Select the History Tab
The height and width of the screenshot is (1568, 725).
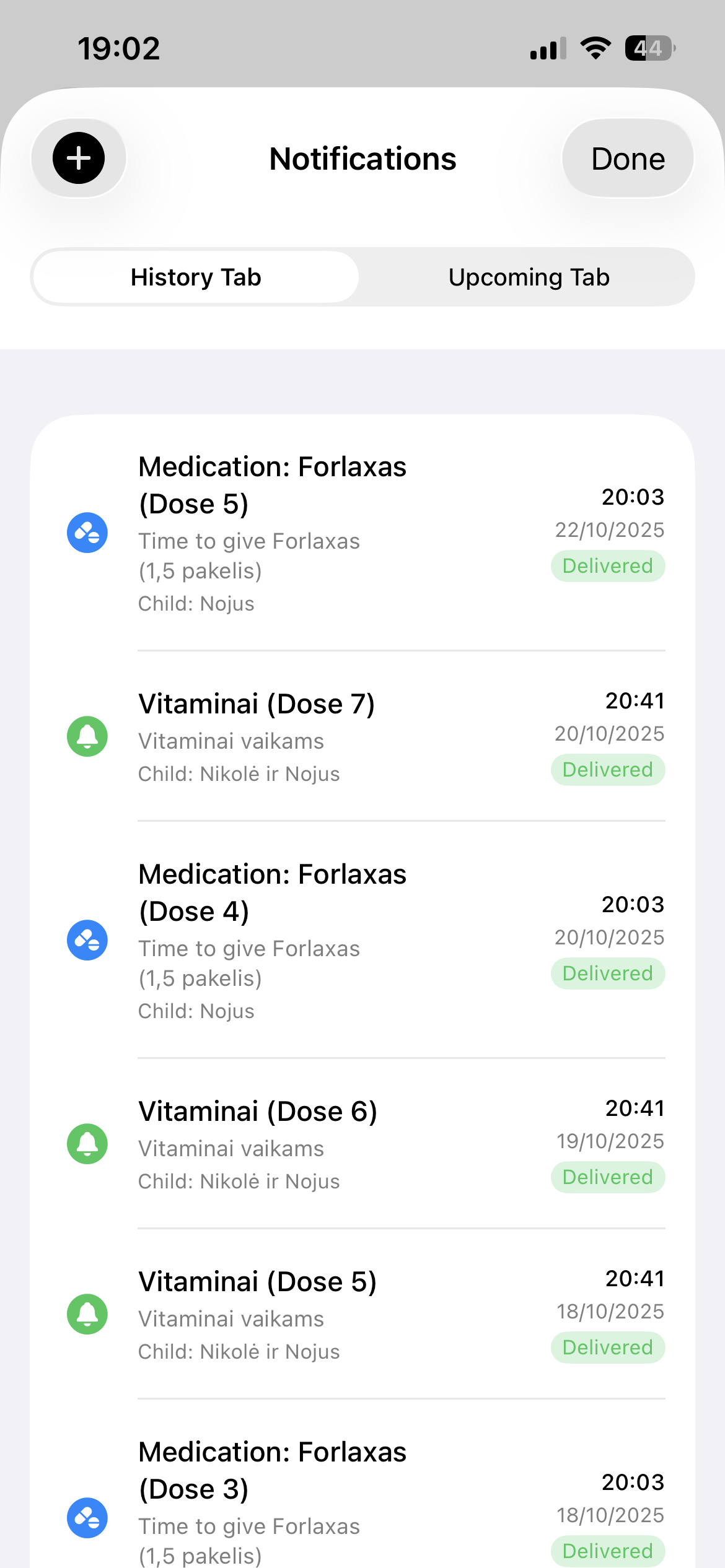tap(195, 277)
